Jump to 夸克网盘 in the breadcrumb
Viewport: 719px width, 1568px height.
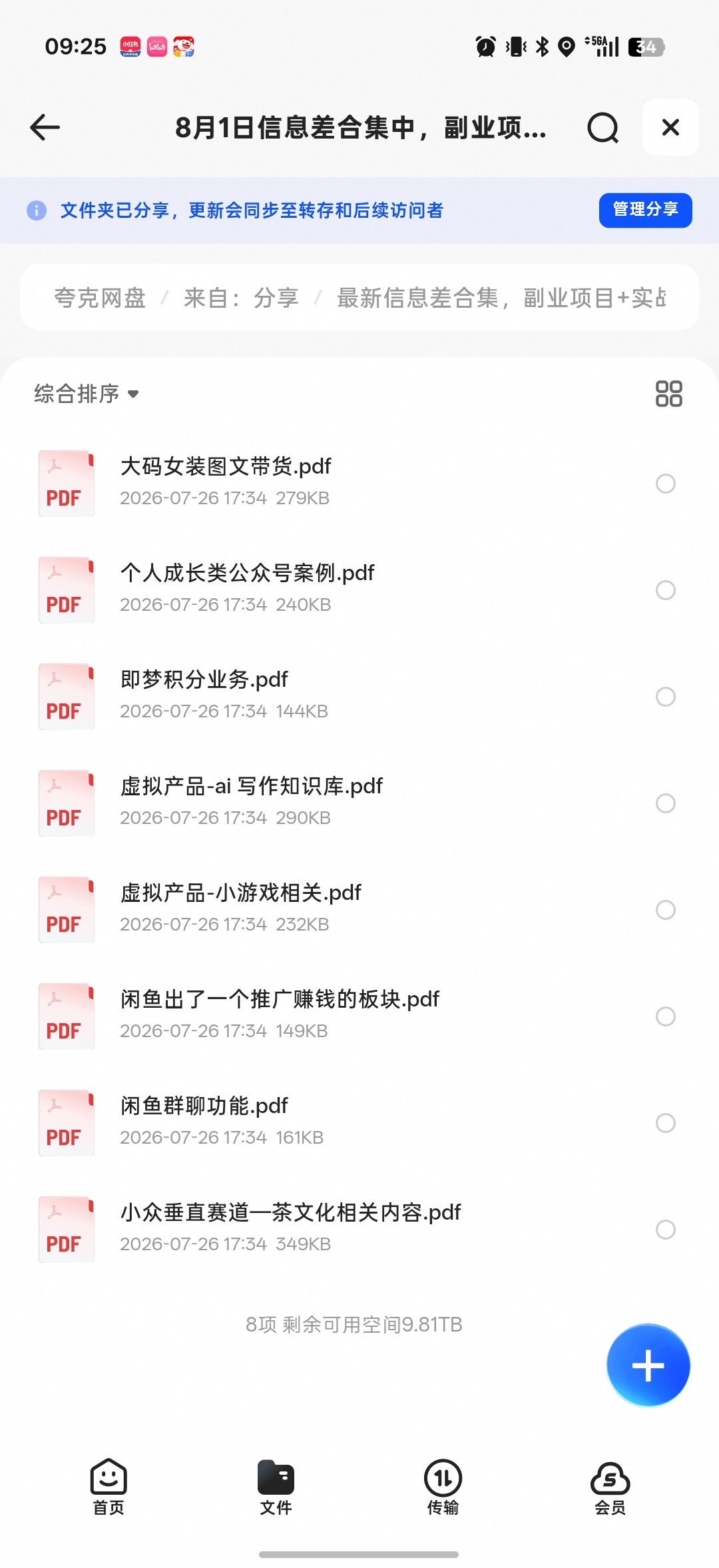[x=100, y=298]
